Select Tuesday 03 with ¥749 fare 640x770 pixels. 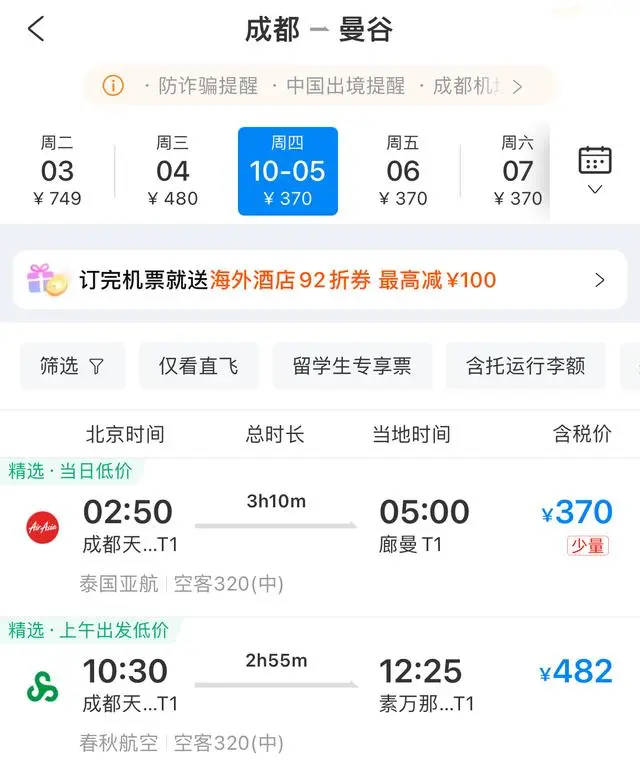pos(57,171)
